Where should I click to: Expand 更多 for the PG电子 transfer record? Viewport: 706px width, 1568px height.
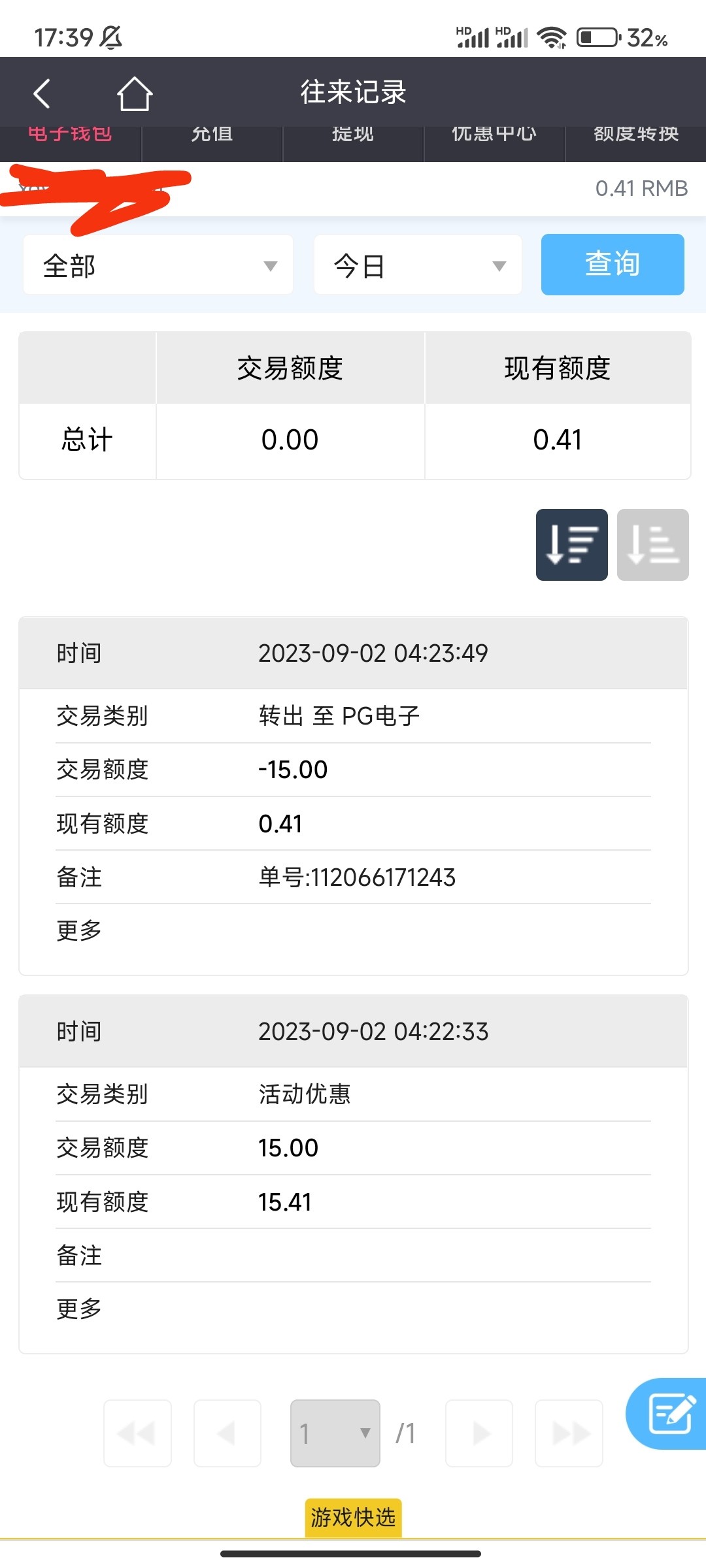point(79,930)
